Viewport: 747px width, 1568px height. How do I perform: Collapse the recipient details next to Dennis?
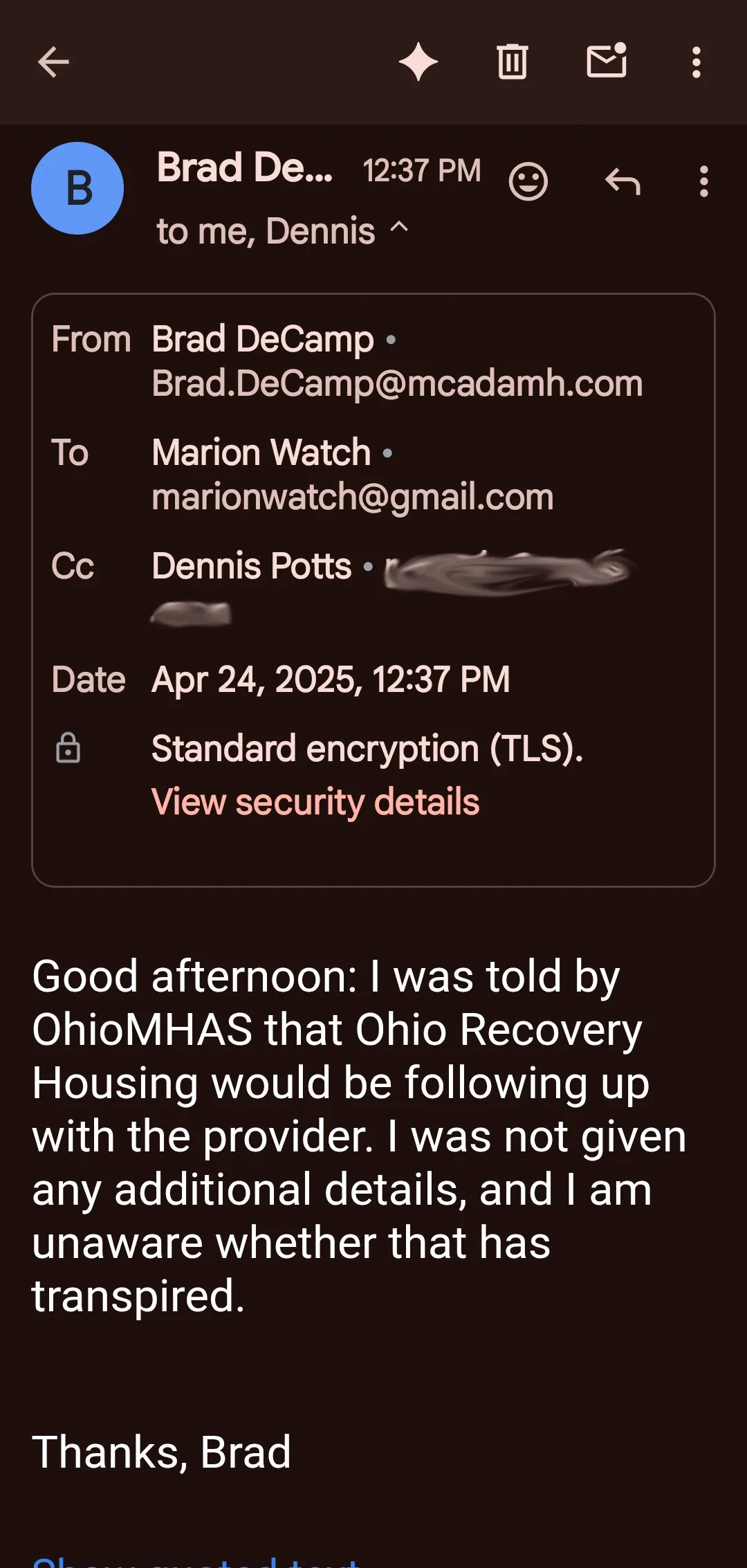click(x=399, y=228)
